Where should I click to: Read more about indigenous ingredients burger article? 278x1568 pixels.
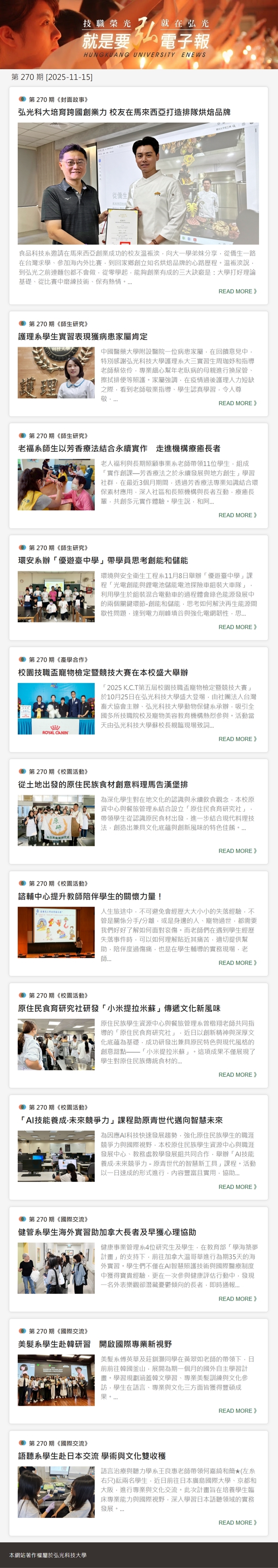237,851
